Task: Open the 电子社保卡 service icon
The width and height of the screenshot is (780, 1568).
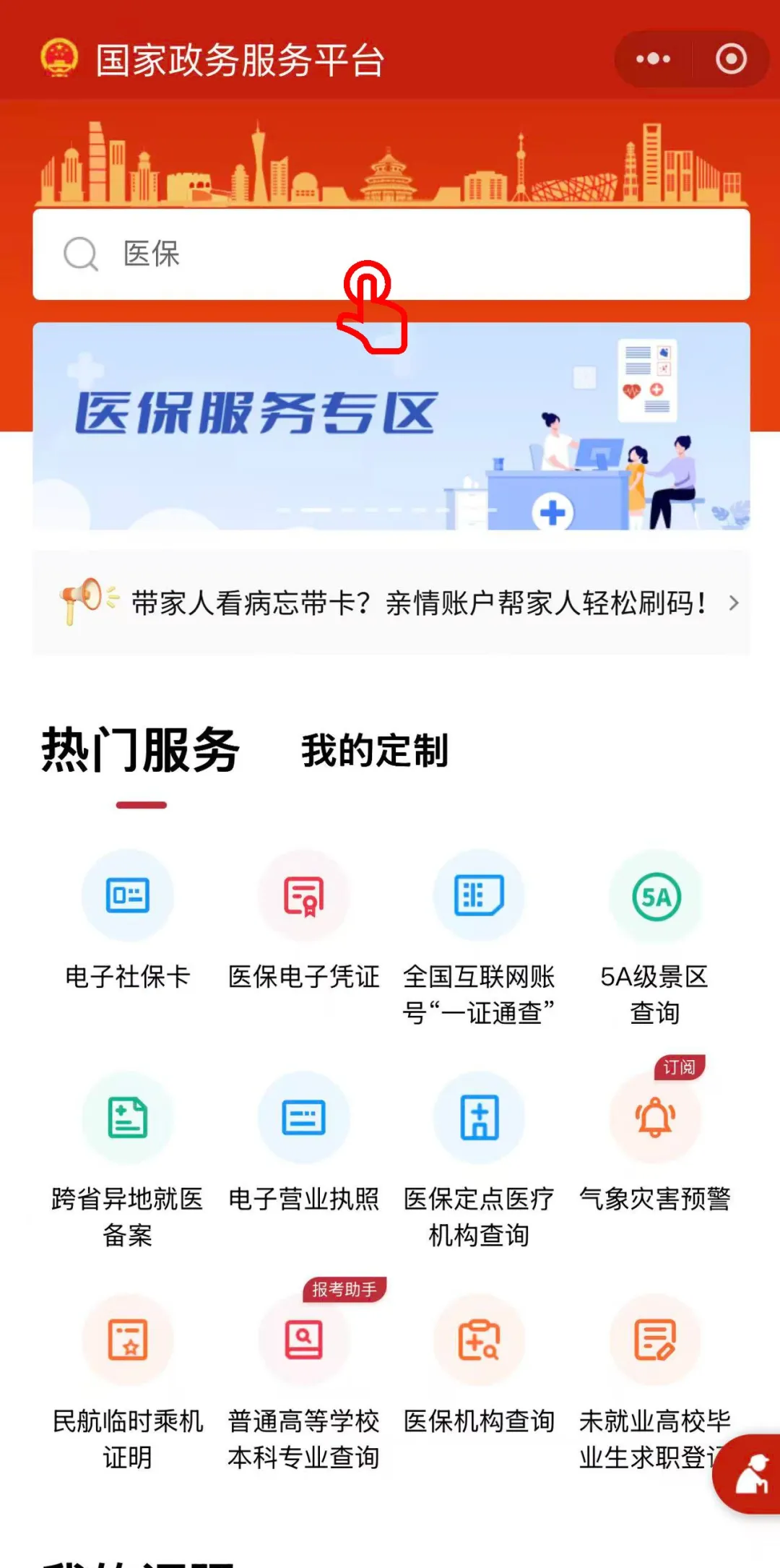Action: [x=127, y=896]
